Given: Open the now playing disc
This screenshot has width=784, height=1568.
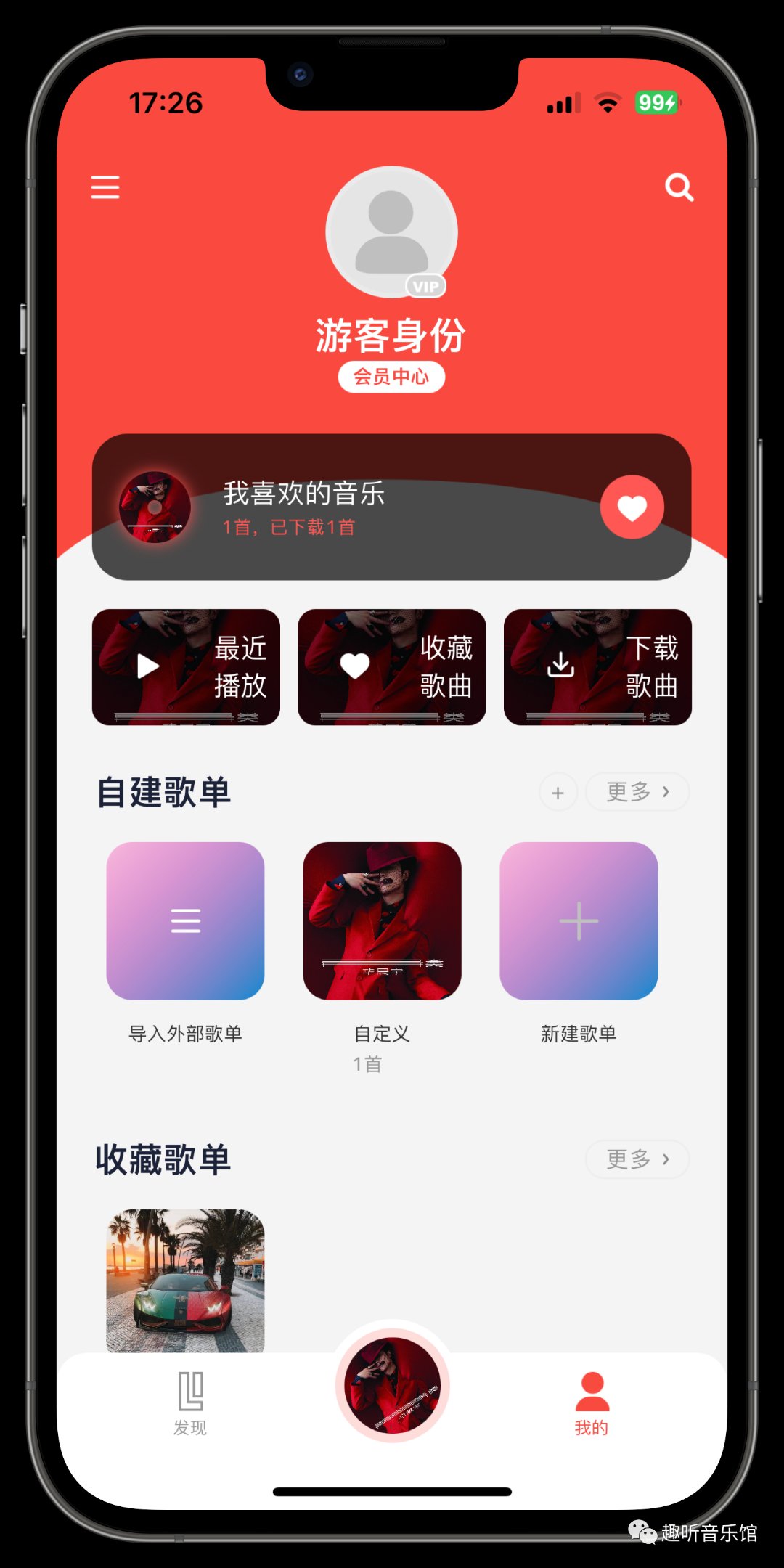Looking at the screenshot, I should click(x=392, y=1385).
